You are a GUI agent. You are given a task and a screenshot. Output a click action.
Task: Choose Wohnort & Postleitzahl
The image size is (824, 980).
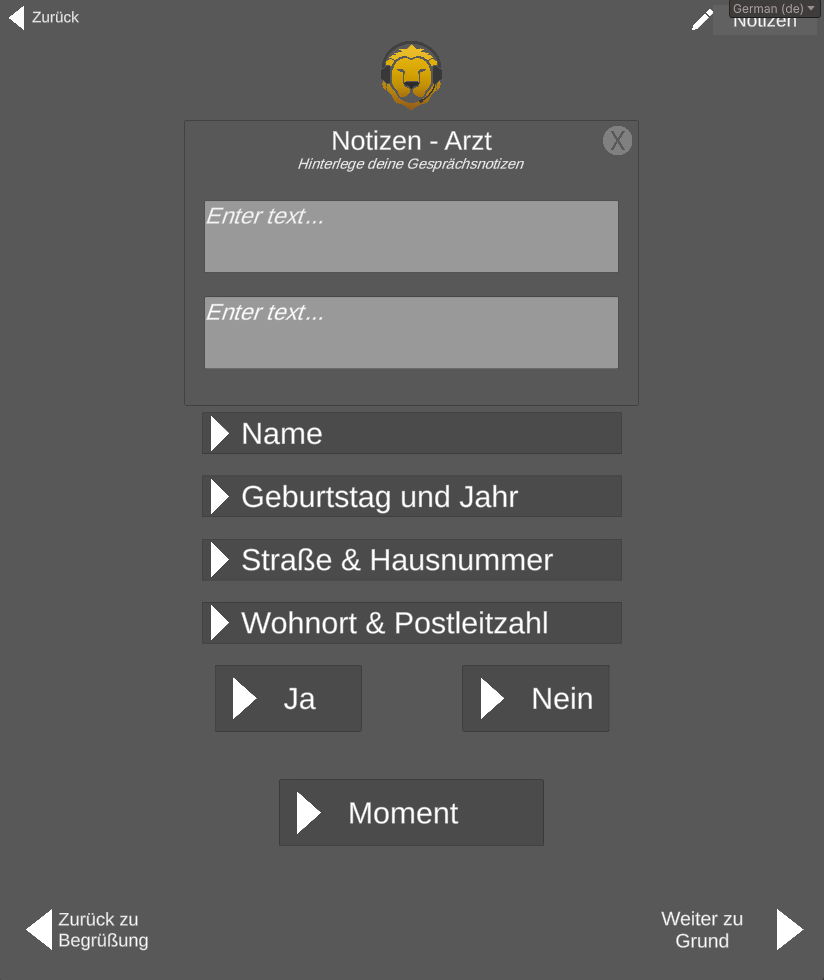411,623
